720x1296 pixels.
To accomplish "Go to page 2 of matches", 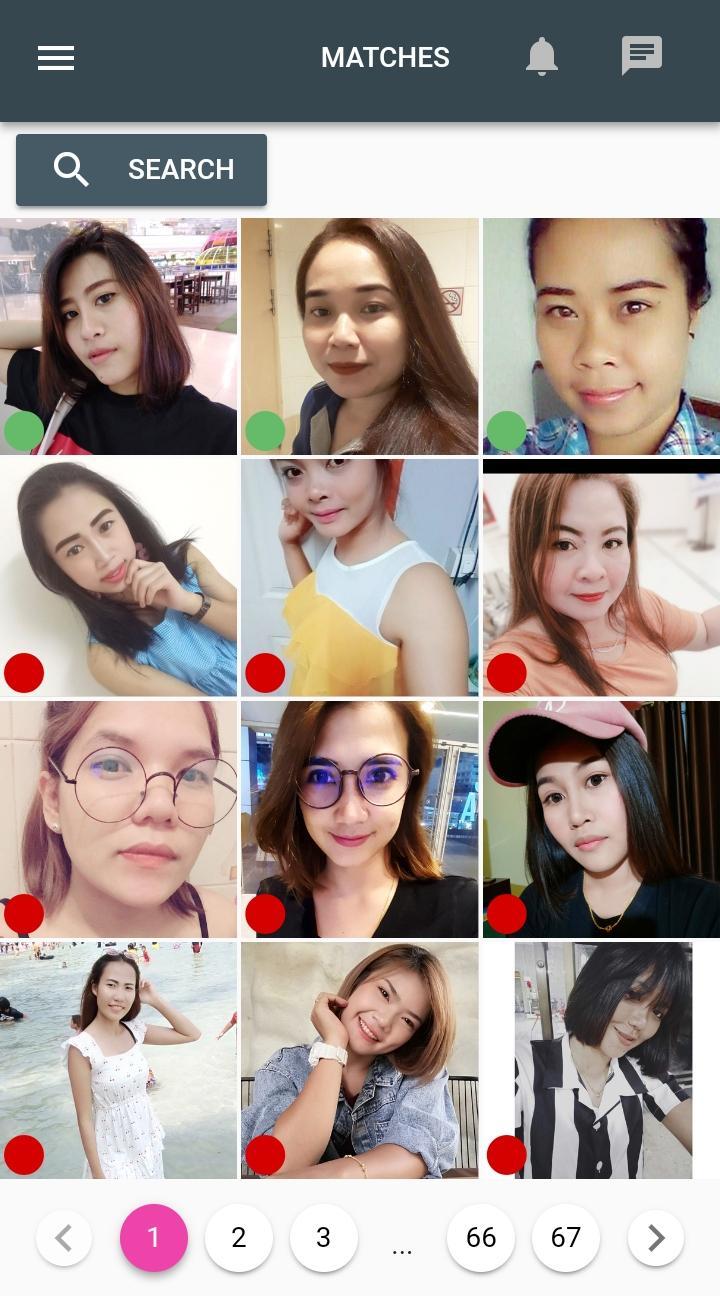I will pyautogui.click(x=238, y=1238).
